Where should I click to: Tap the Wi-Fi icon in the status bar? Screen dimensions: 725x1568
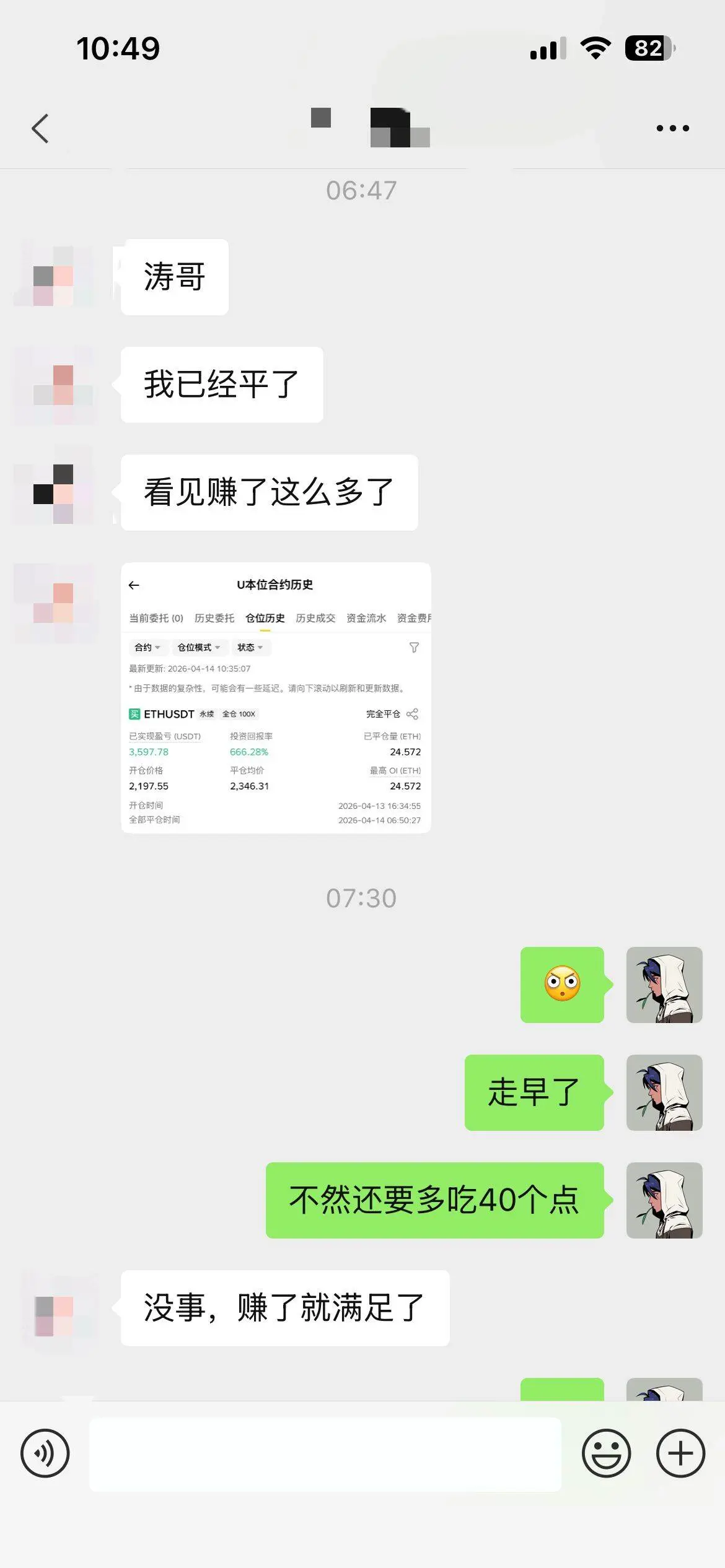[x=594, y=48]
